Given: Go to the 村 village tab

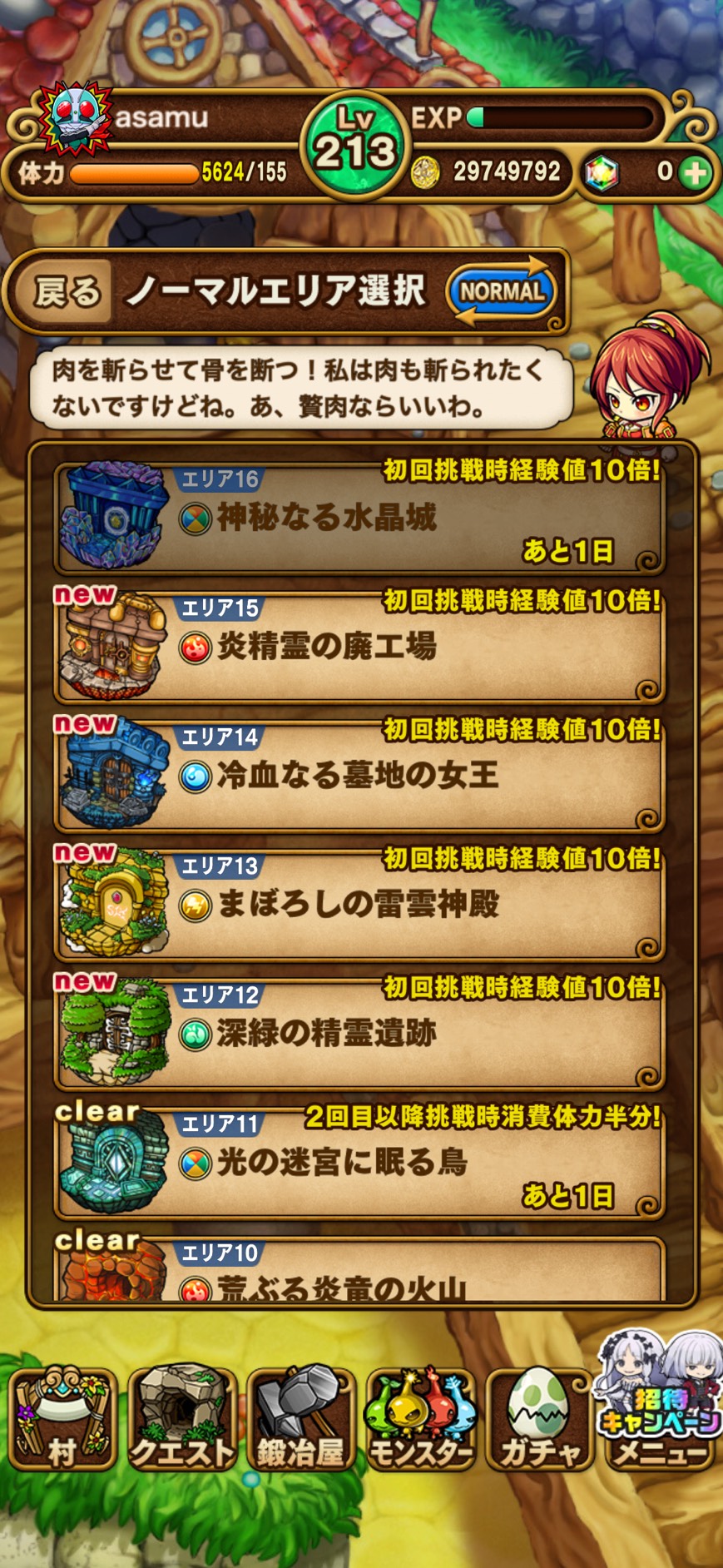Looking at the screenshot, I should point(62,1420).
